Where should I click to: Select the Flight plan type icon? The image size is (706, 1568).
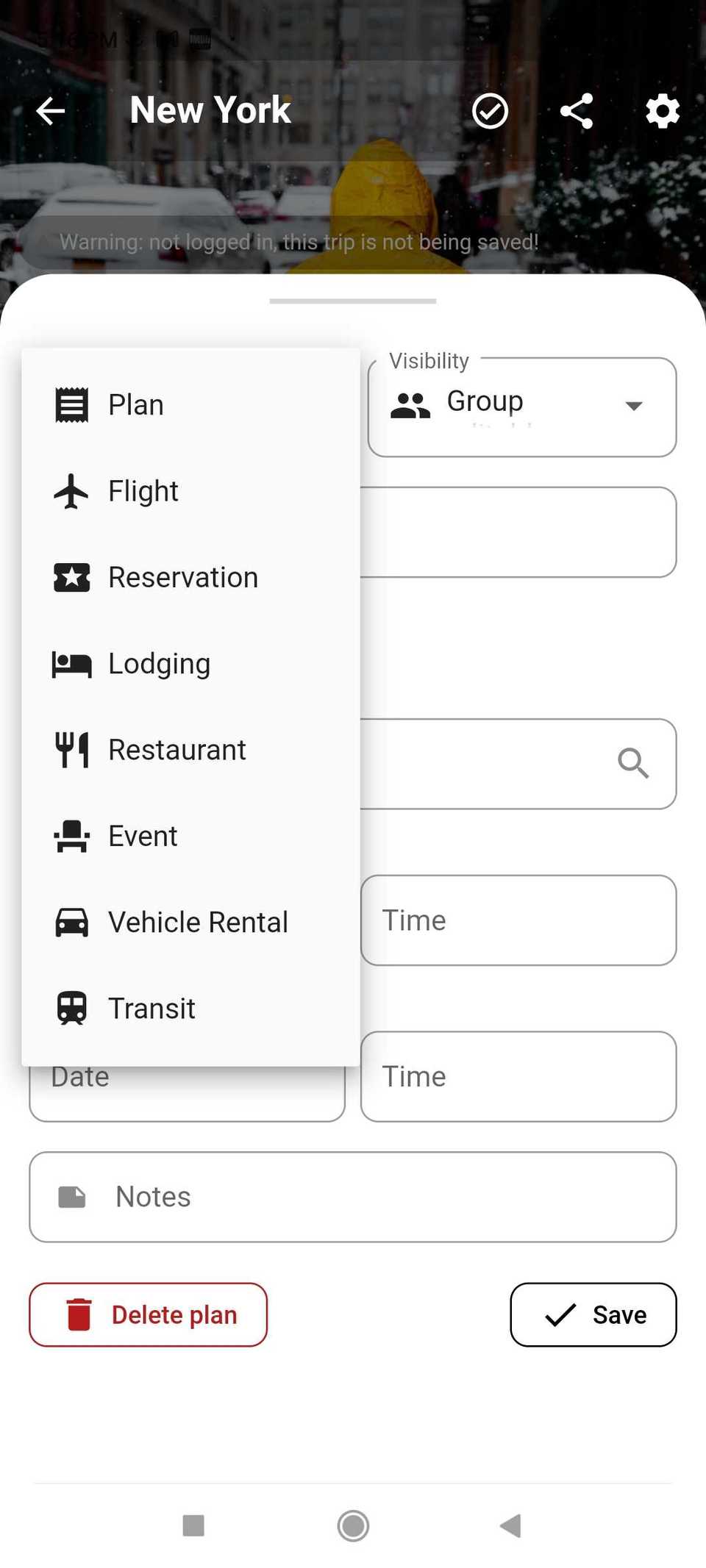coord(71,491)
